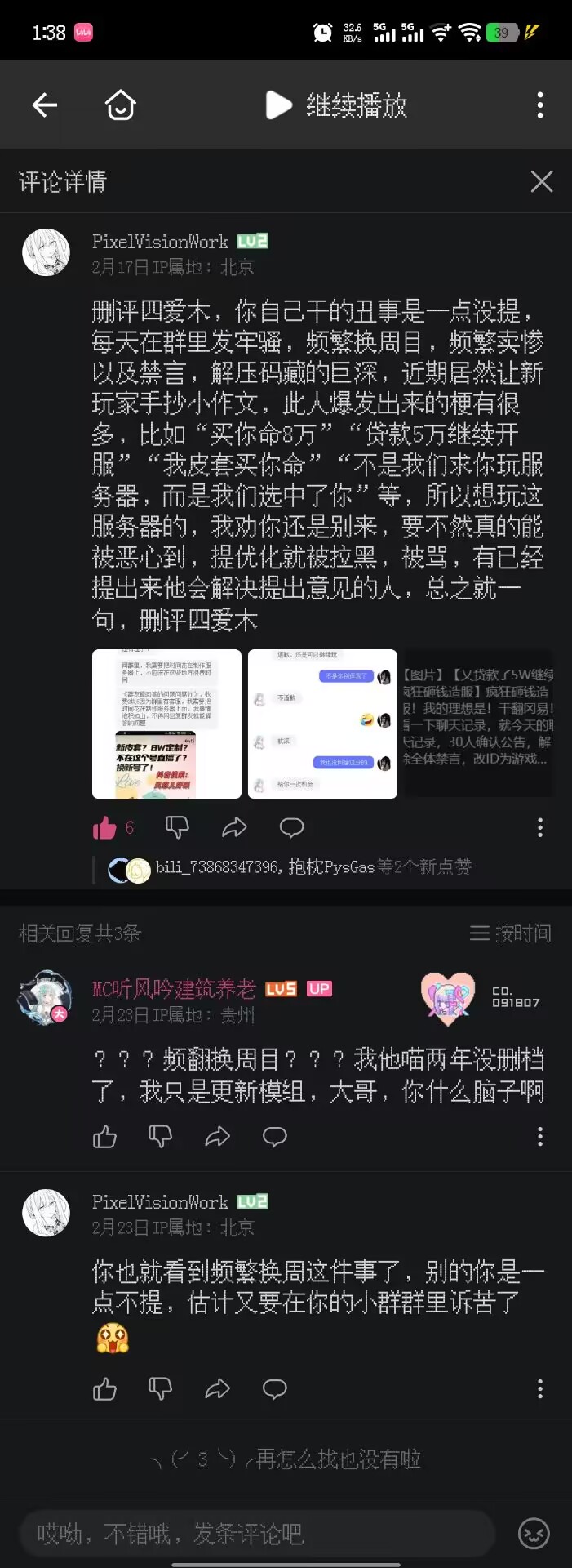The width and height of the screenshot is (572, 1568).
Task: Open MC听风吟建筑养老's profile name
Action: [174, 989]
